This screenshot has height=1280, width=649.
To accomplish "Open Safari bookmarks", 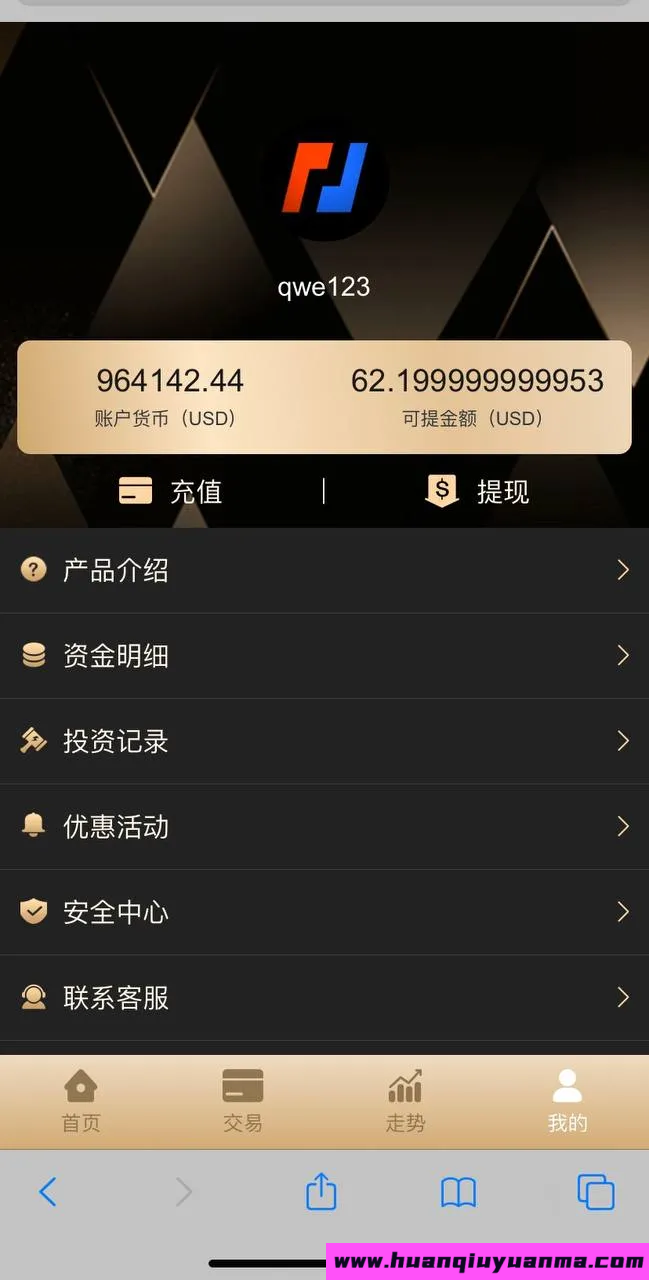I will 458,1191.
